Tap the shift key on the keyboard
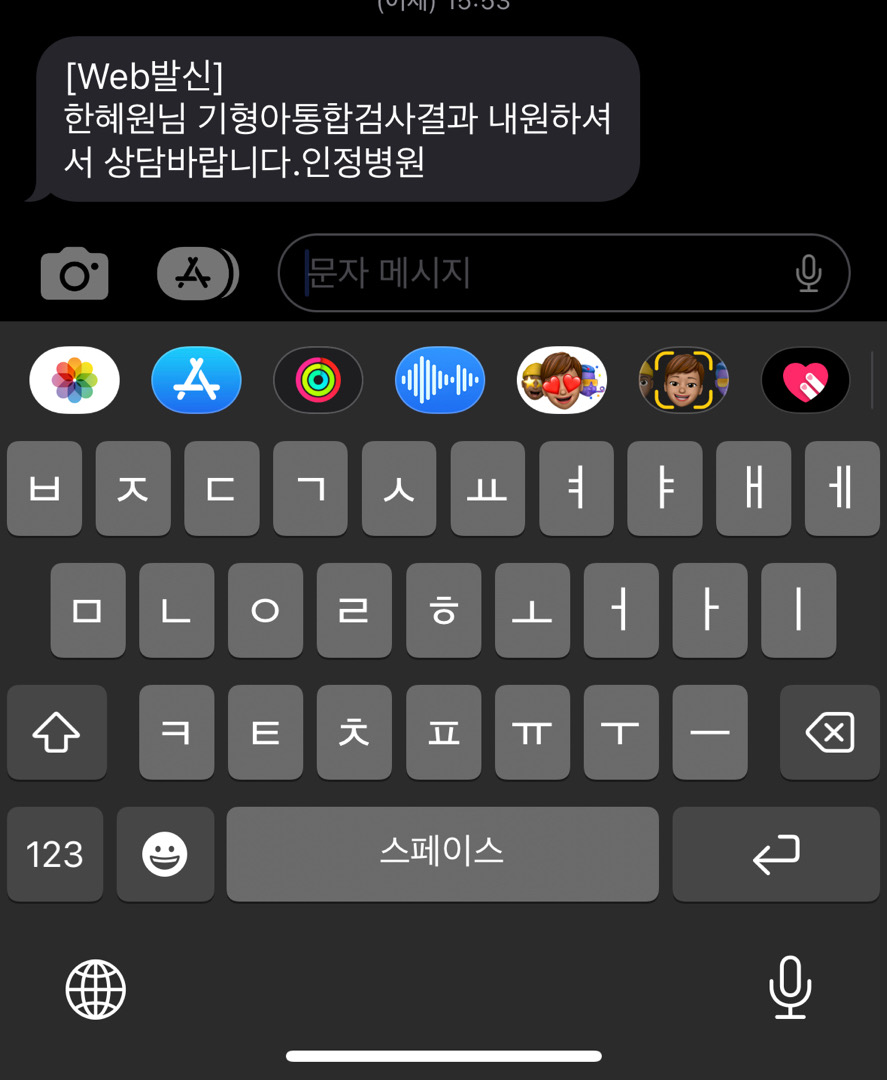This screenshot has width=887, height=1080. pyautogui.click(x=57, y=733)
